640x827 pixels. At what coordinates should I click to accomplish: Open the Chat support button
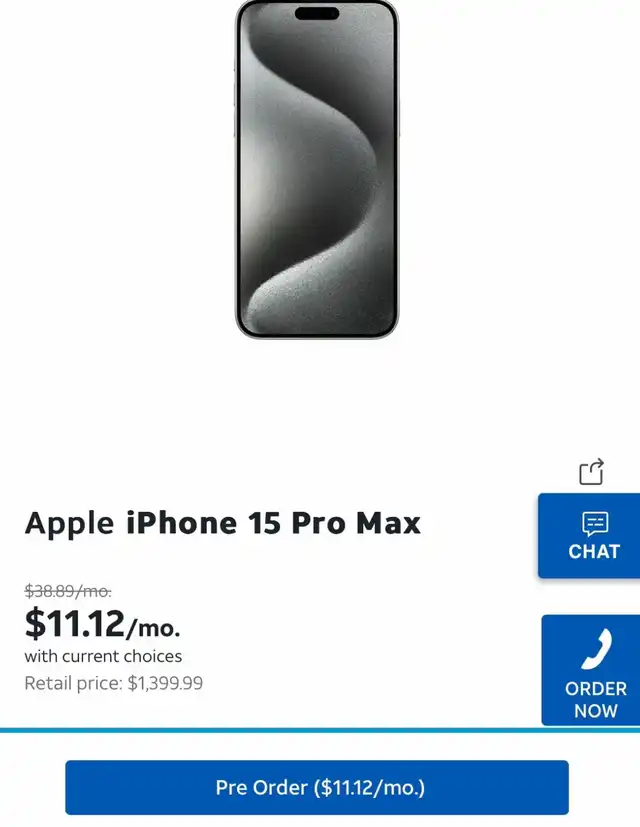(593, 536)
